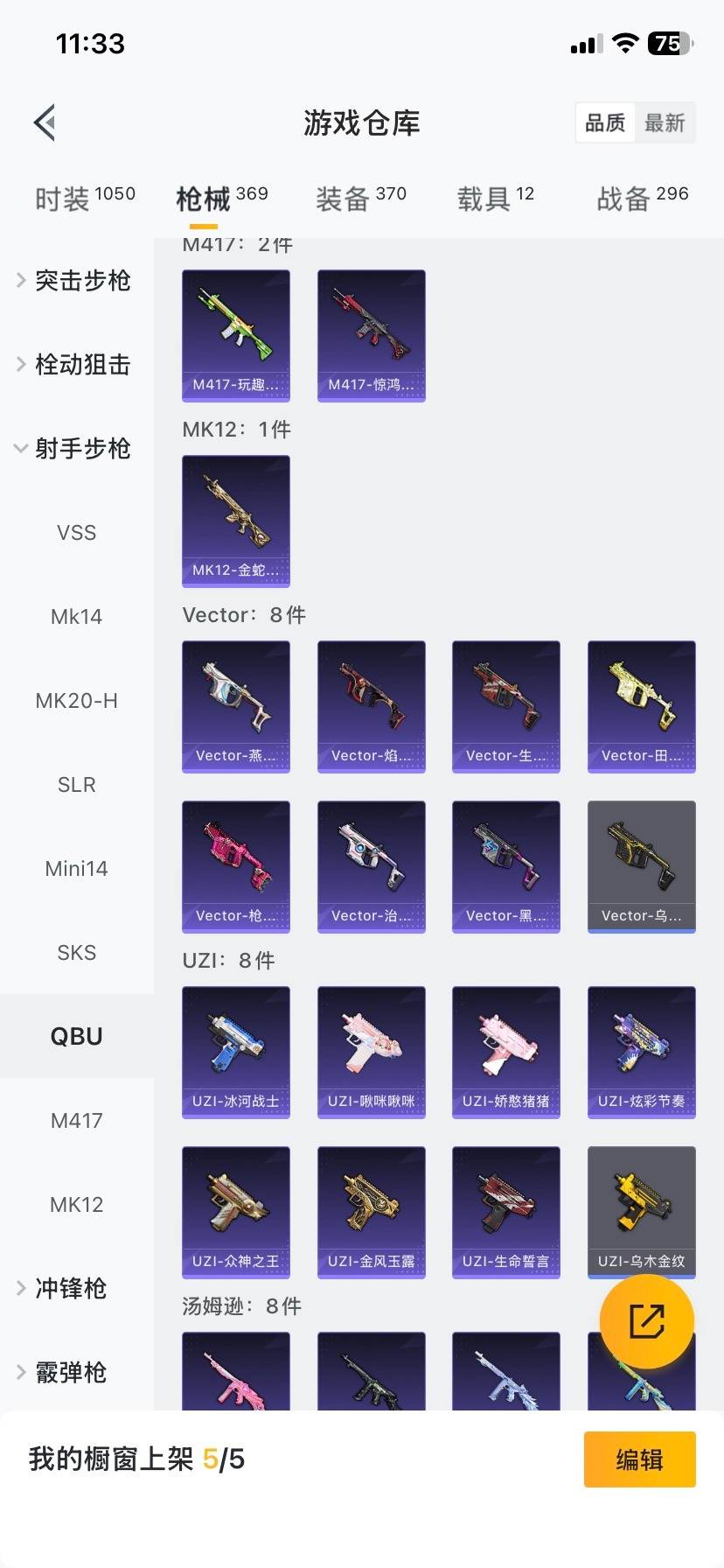Tap the 编辑 button

point(639,1459)
